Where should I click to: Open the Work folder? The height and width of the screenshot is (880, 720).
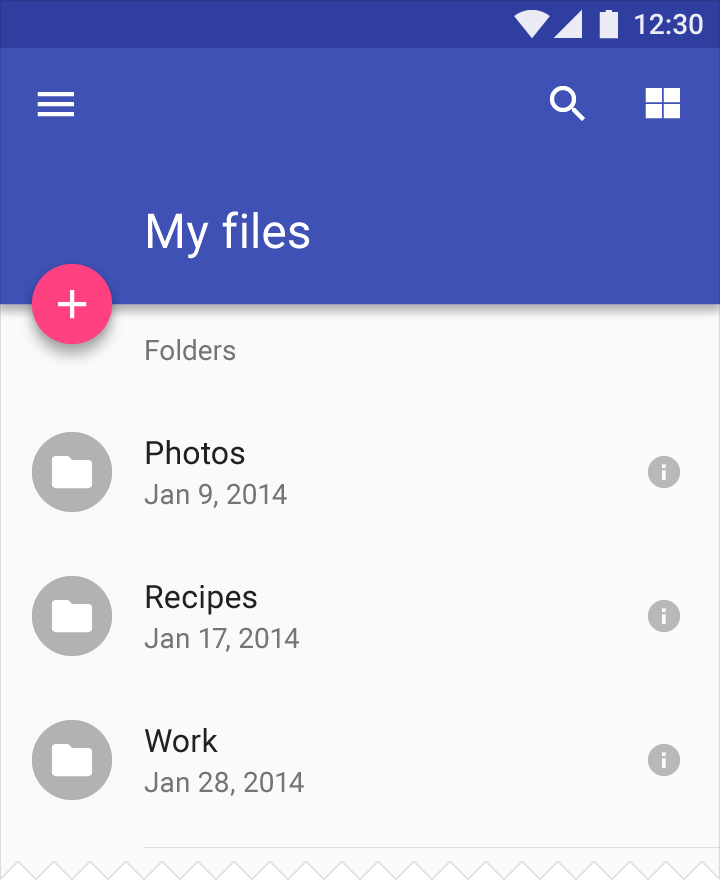[181, 759]
